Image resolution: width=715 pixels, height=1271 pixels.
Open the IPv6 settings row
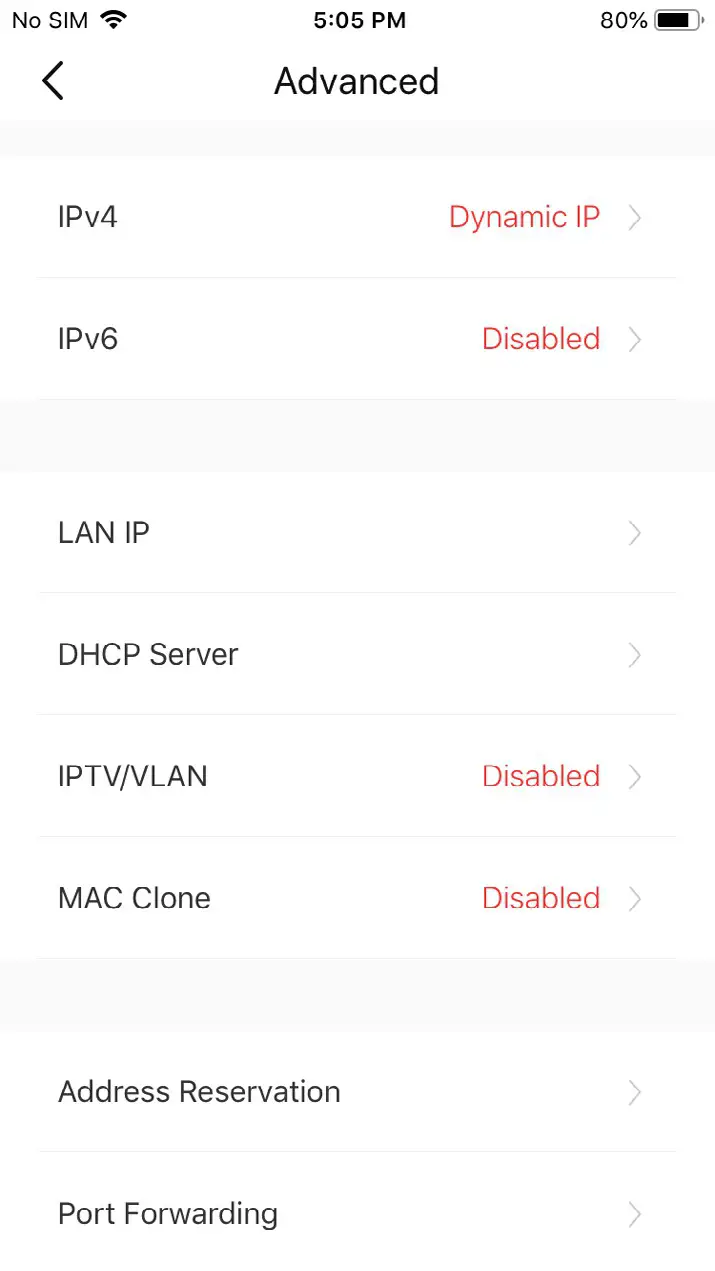click(357, 339)
